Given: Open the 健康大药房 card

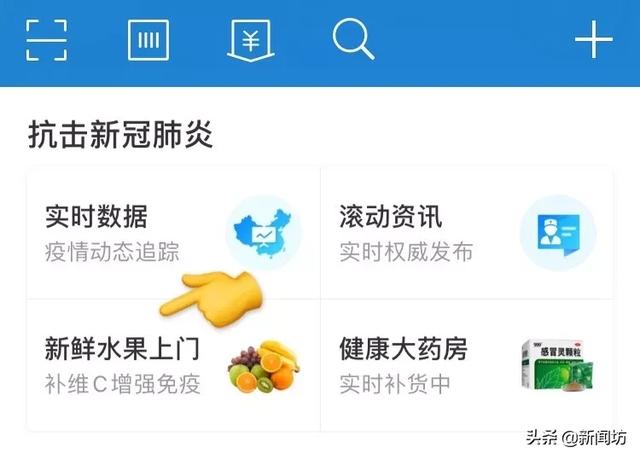Looking at the screenshot, I should [466, 364].
